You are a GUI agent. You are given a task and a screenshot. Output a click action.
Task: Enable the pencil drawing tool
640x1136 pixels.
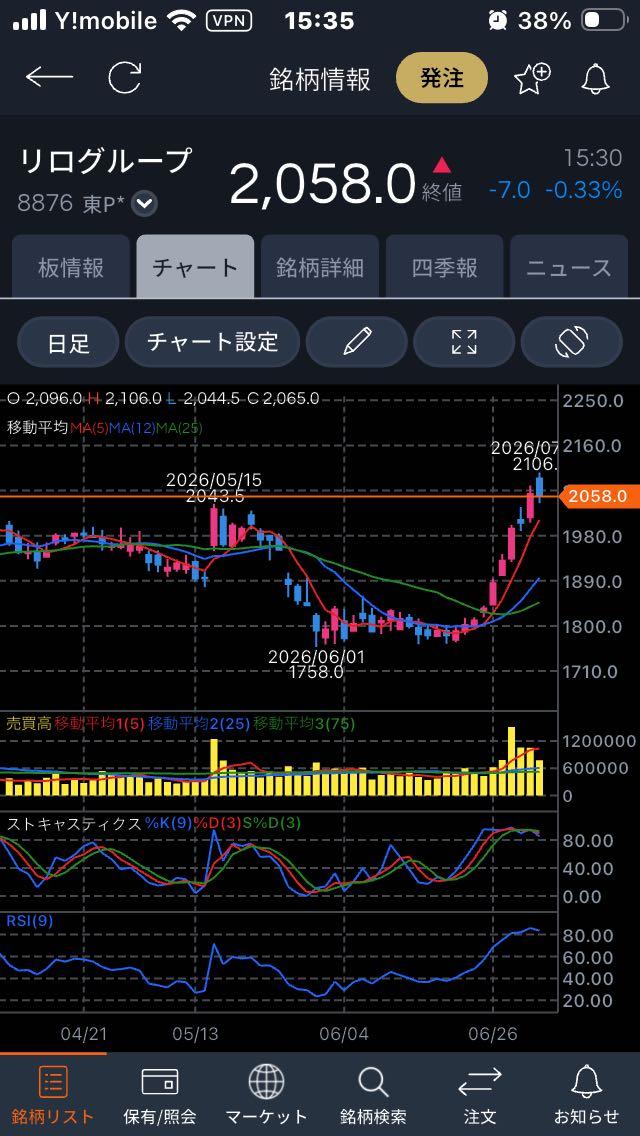(x=357, y=342)
